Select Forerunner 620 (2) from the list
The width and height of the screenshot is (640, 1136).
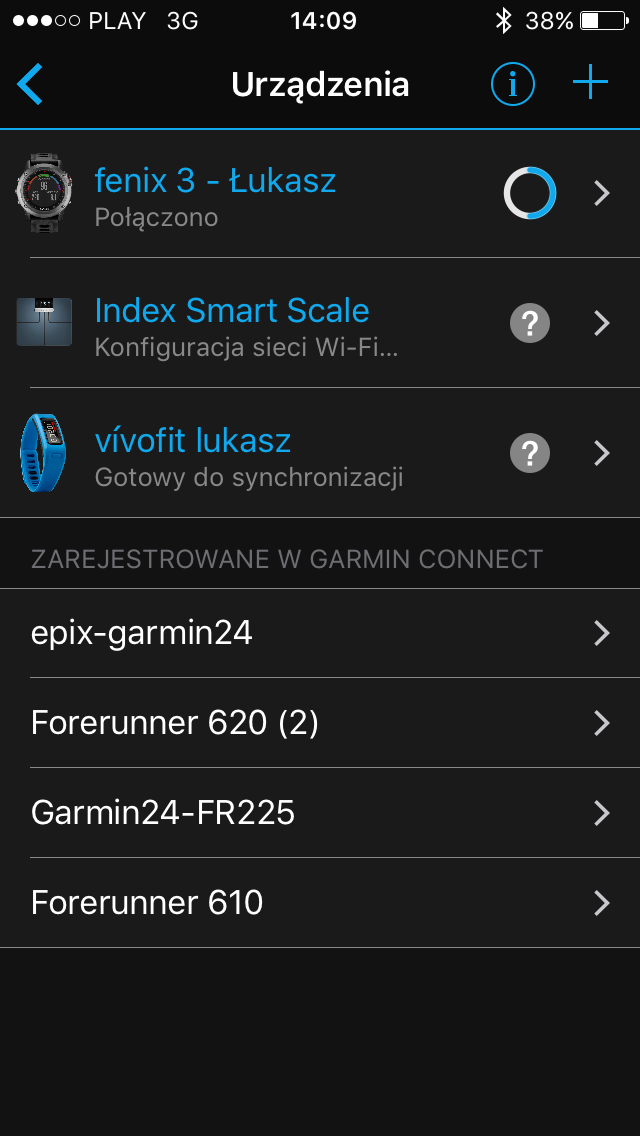coord(320,723)
